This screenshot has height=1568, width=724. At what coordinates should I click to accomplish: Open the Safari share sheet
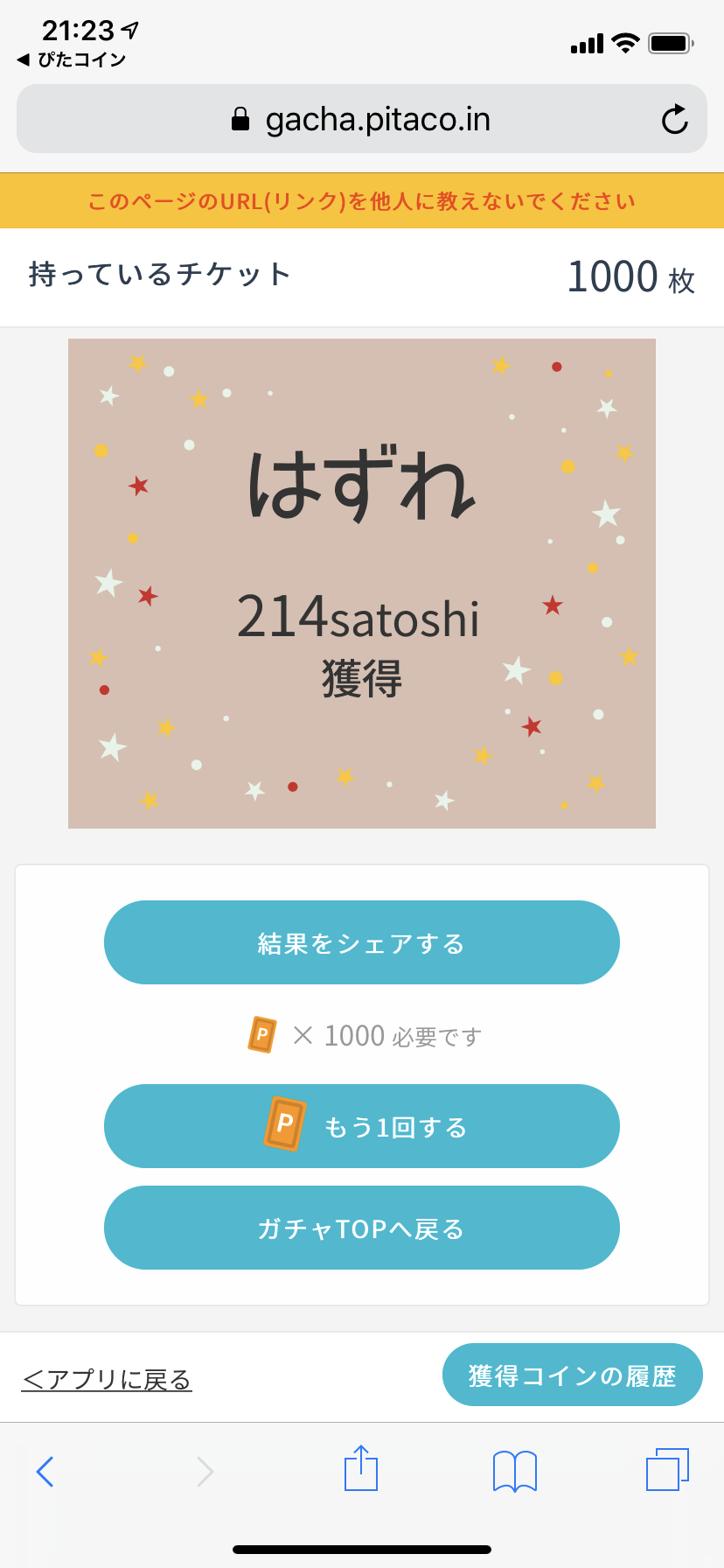coord(361,1469)
